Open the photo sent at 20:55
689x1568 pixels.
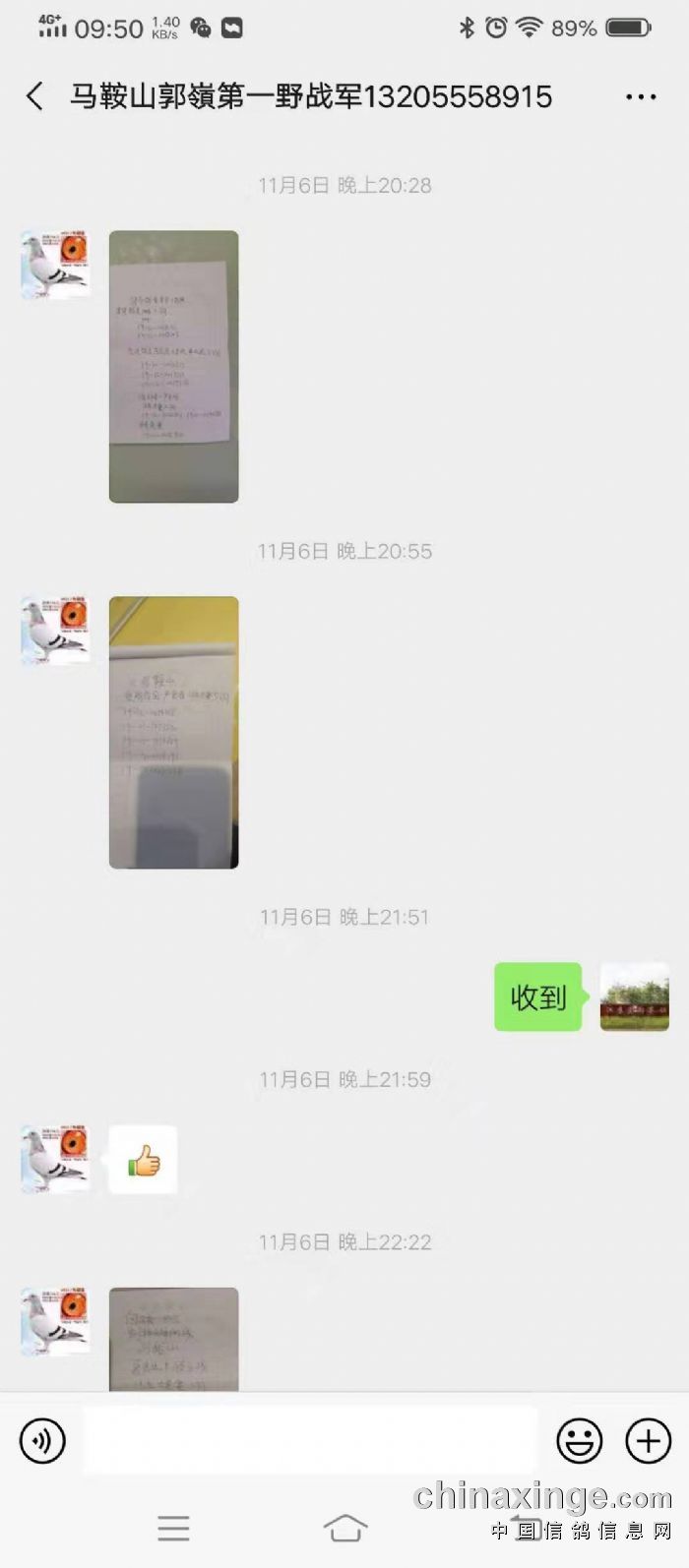click(173, 732)
